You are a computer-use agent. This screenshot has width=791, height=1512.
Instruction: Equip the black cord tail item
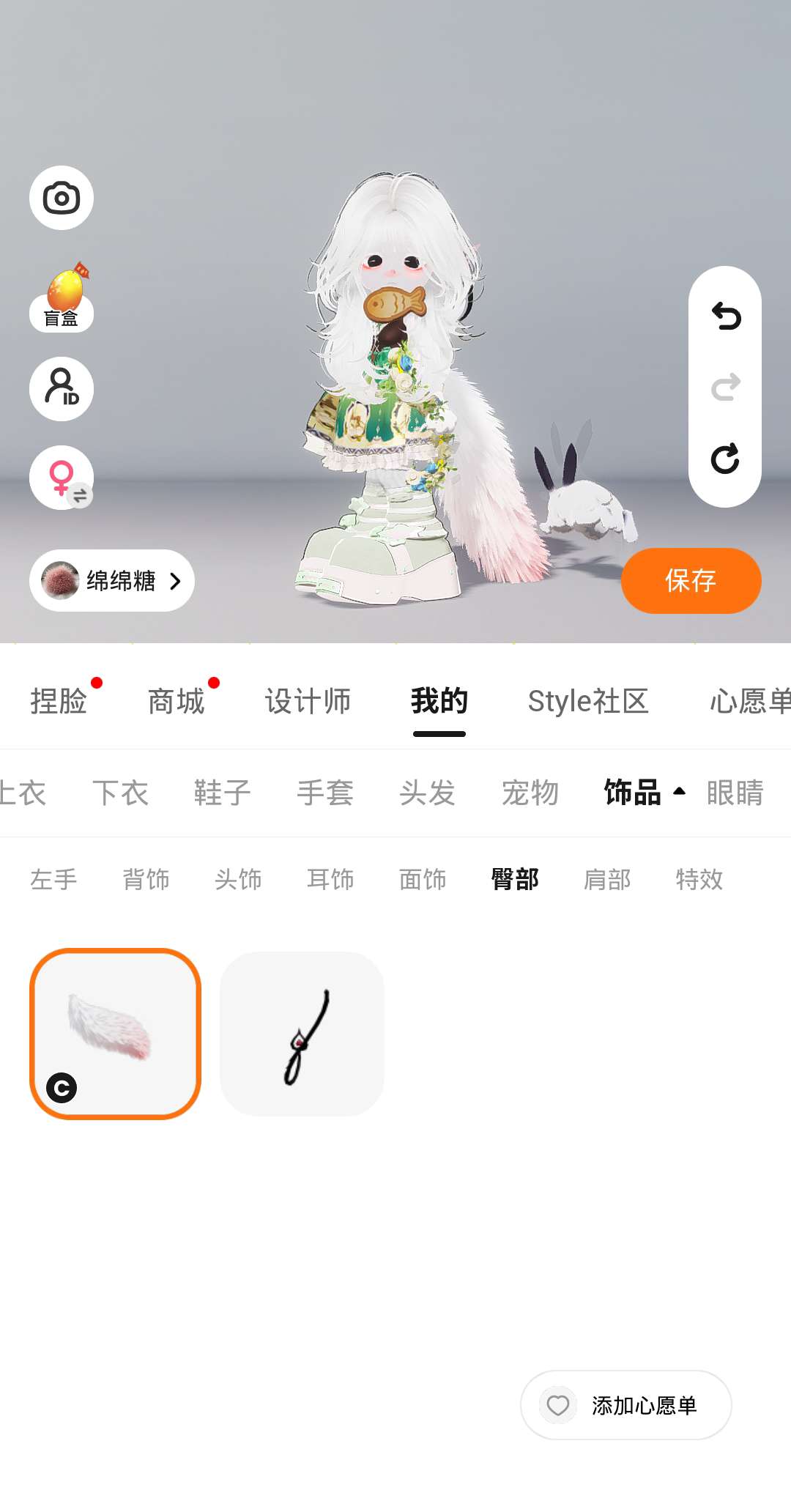pos(302,1034)
